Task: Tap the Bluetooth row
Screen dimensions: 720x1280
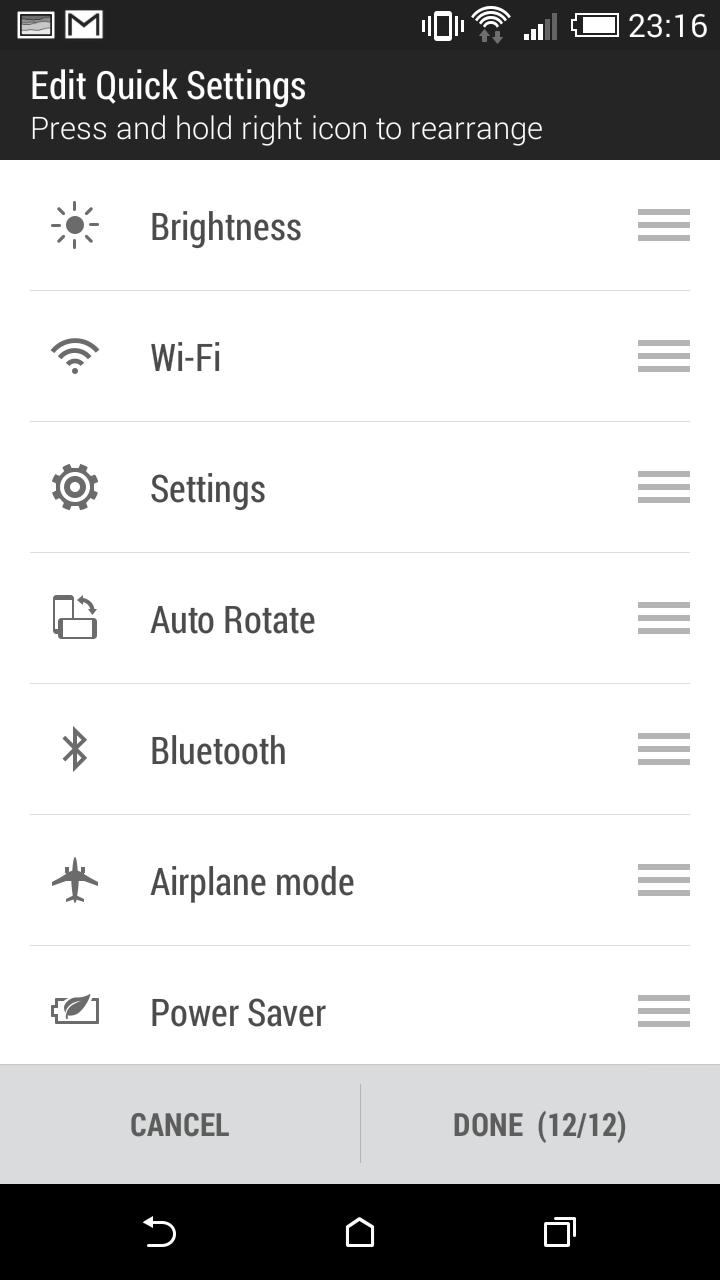Action: [360, 749]
